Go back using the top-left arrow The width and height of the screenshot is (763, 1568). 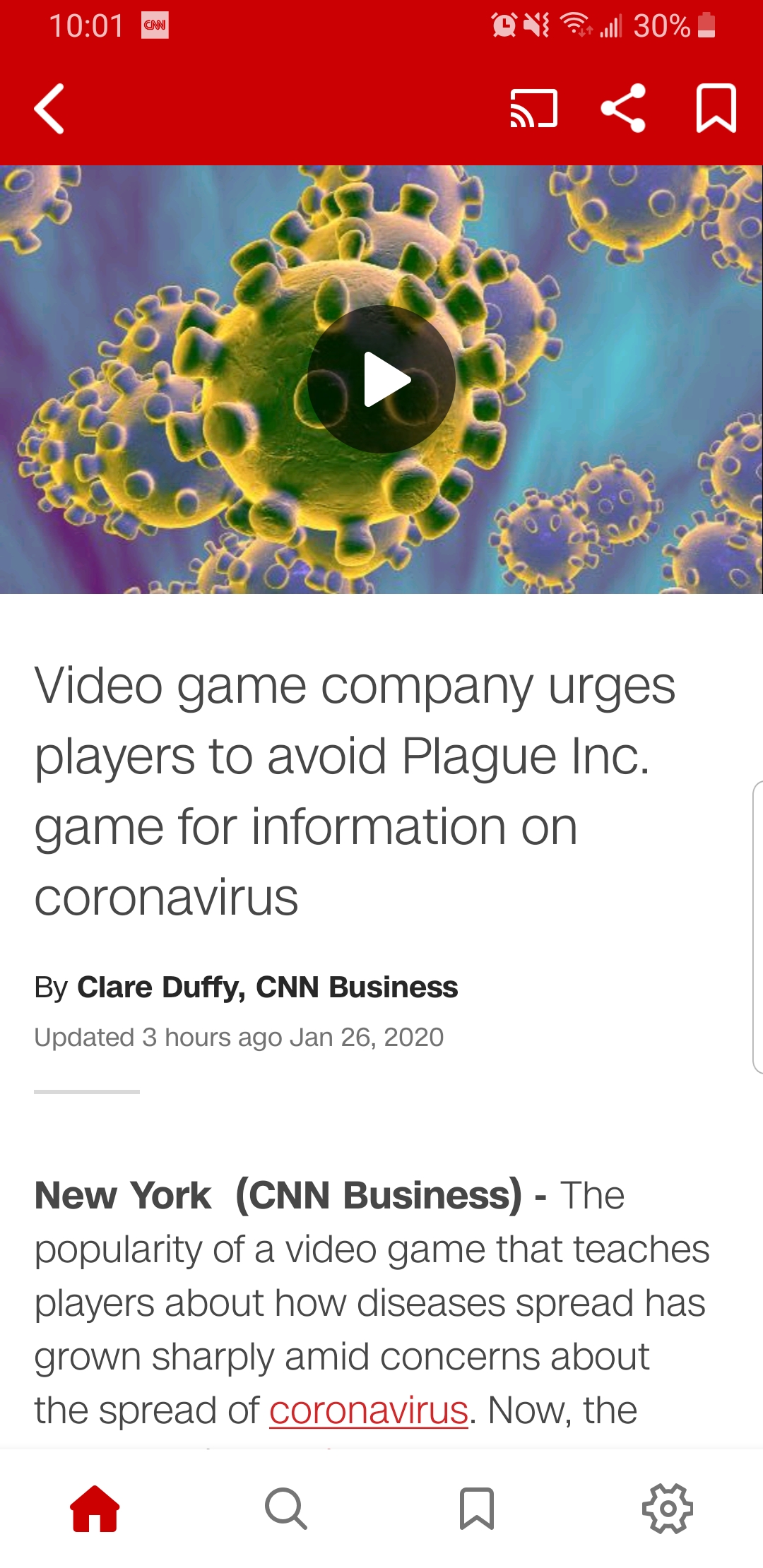49,109
